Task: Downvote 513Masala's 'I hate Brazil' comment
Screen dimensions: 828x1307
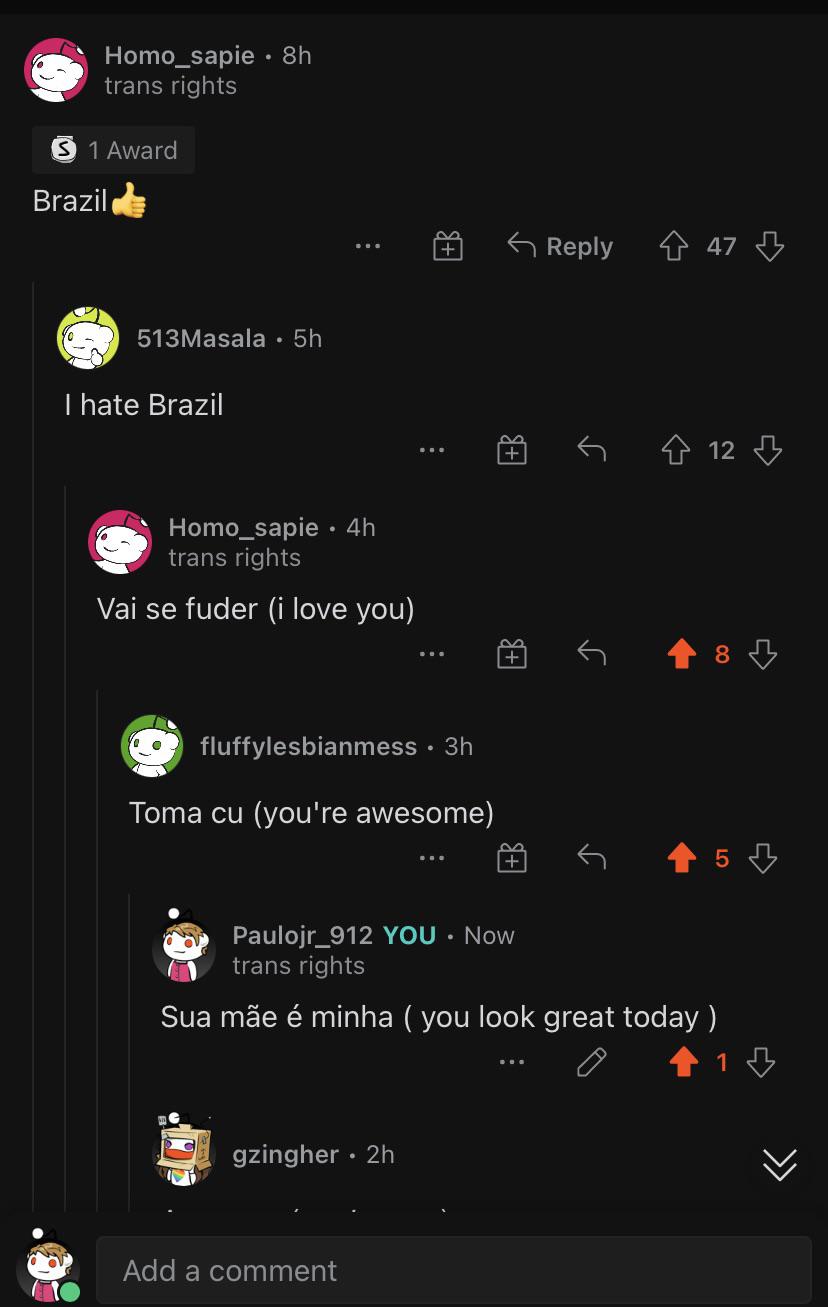Action: point(767,451)
